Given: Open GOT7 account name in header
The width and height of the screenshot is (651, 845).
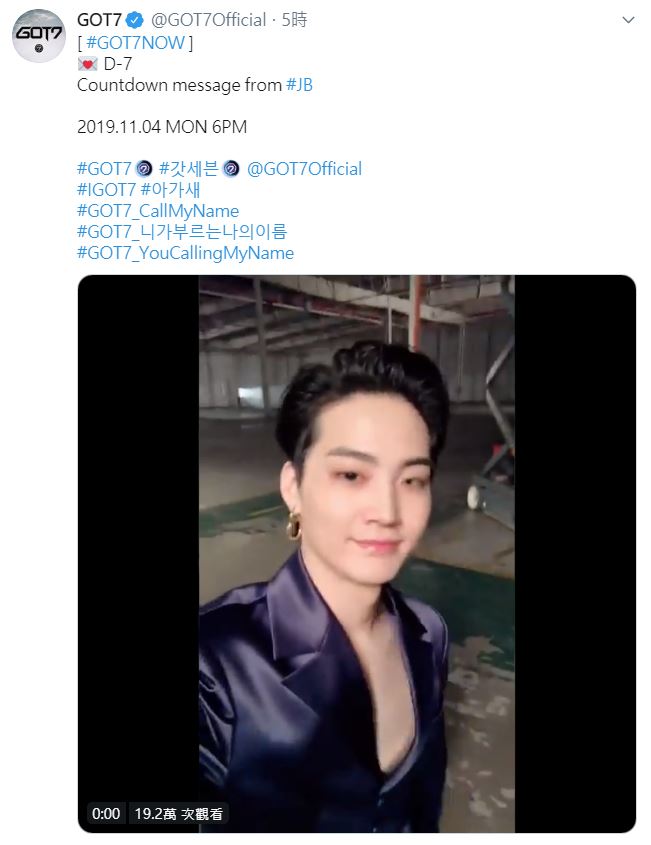Looking at the screenshot, I should [98, 20].
